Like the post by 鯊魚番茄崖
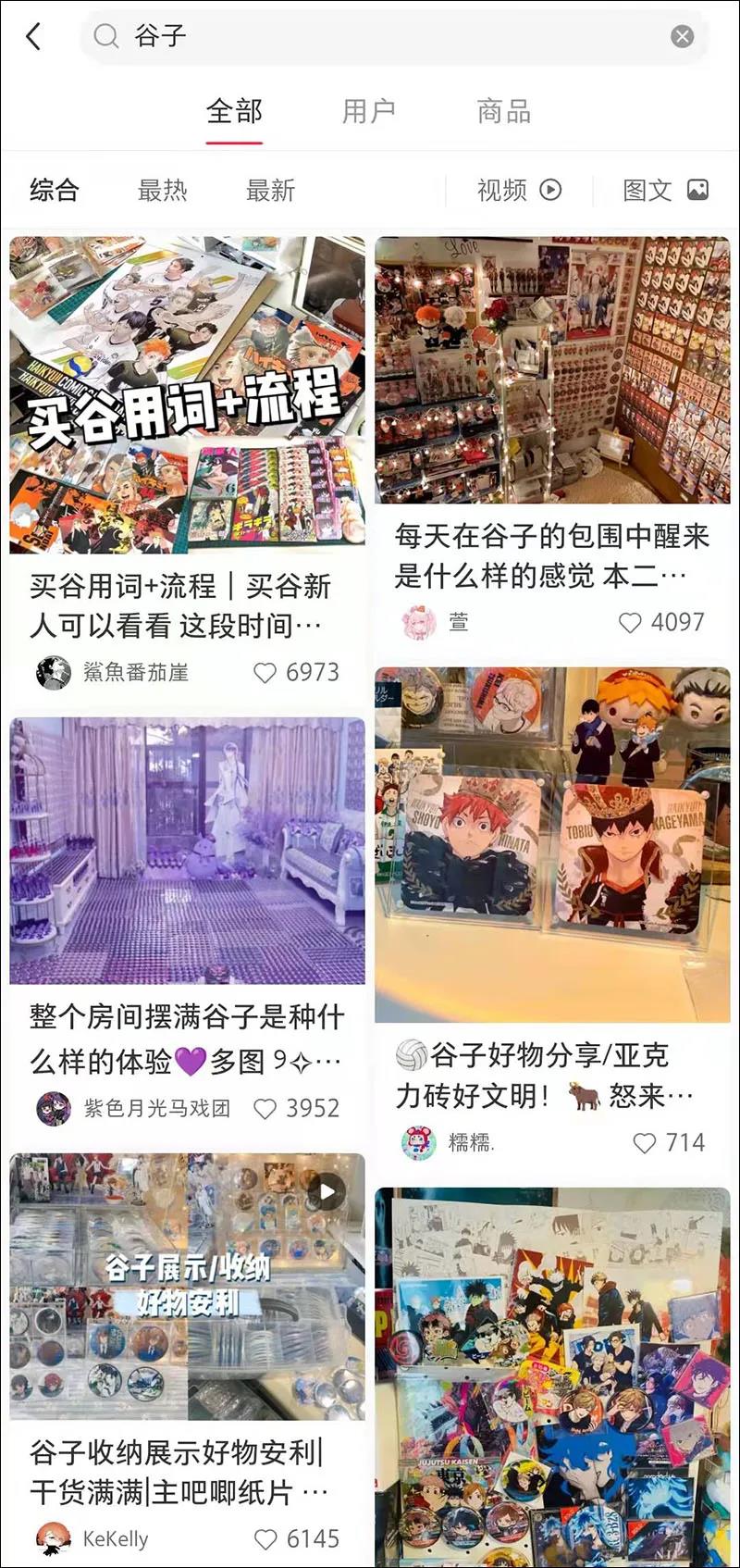This screenshot has height=1568, width=740. click(265, 673)
